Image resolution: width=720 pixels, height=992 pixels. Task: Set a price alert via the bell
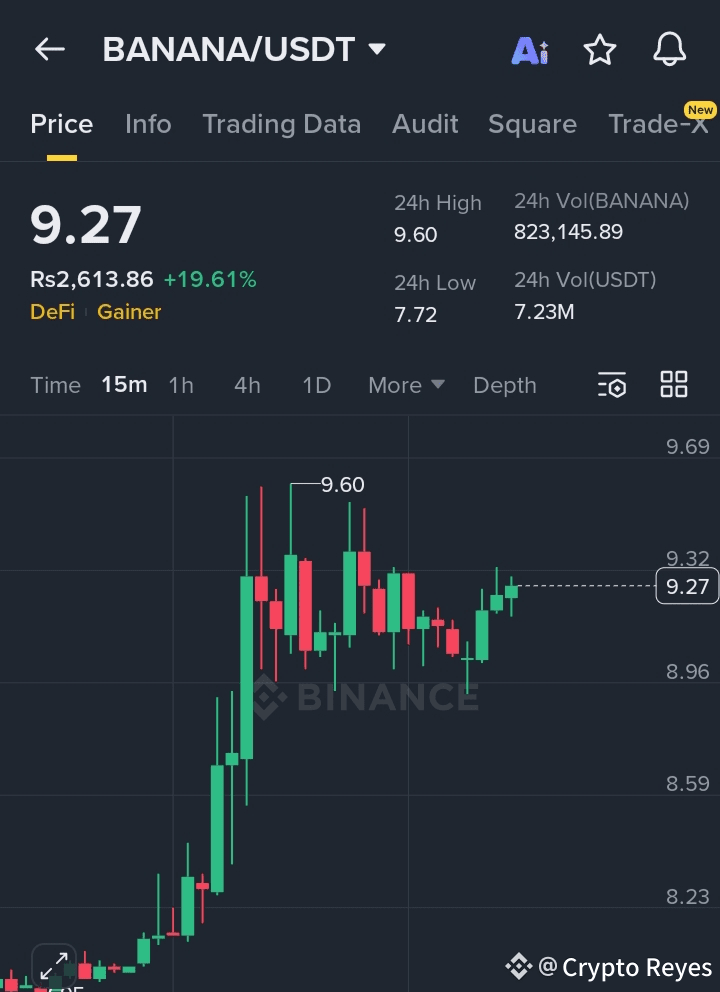(669, 49)
